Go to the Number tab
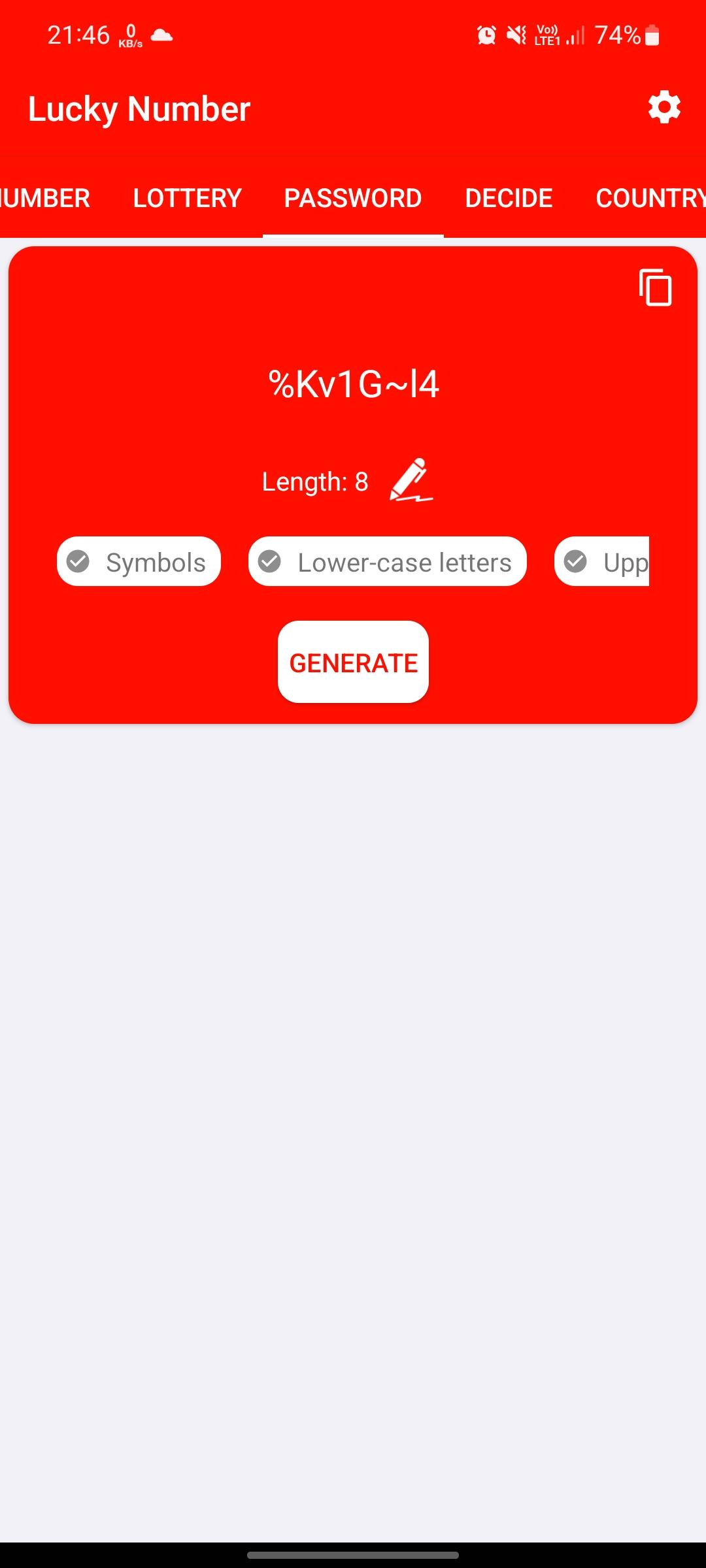This screenshot has height=1568, width=706. (44, 198)
